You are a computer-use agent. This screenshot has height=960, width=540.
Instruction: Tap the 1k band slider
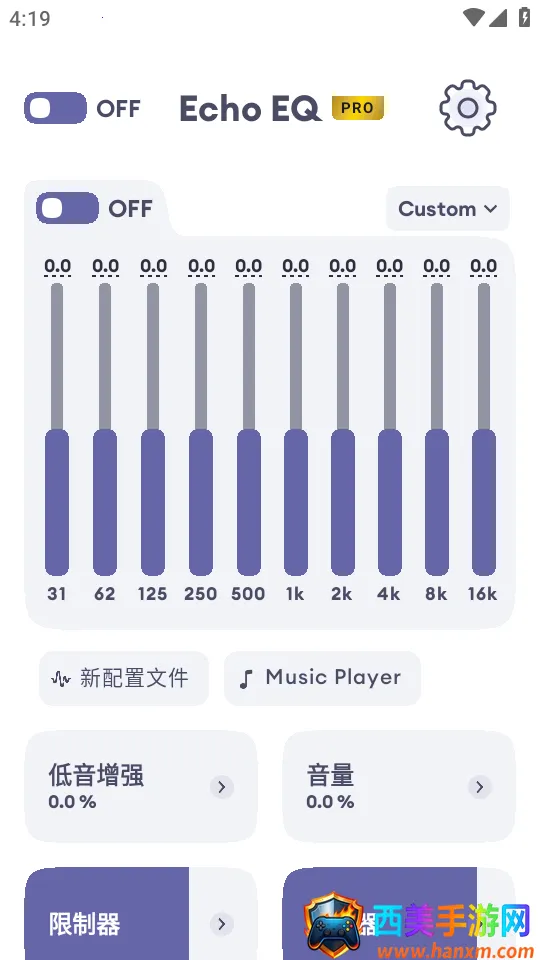[x=296, y=429]
